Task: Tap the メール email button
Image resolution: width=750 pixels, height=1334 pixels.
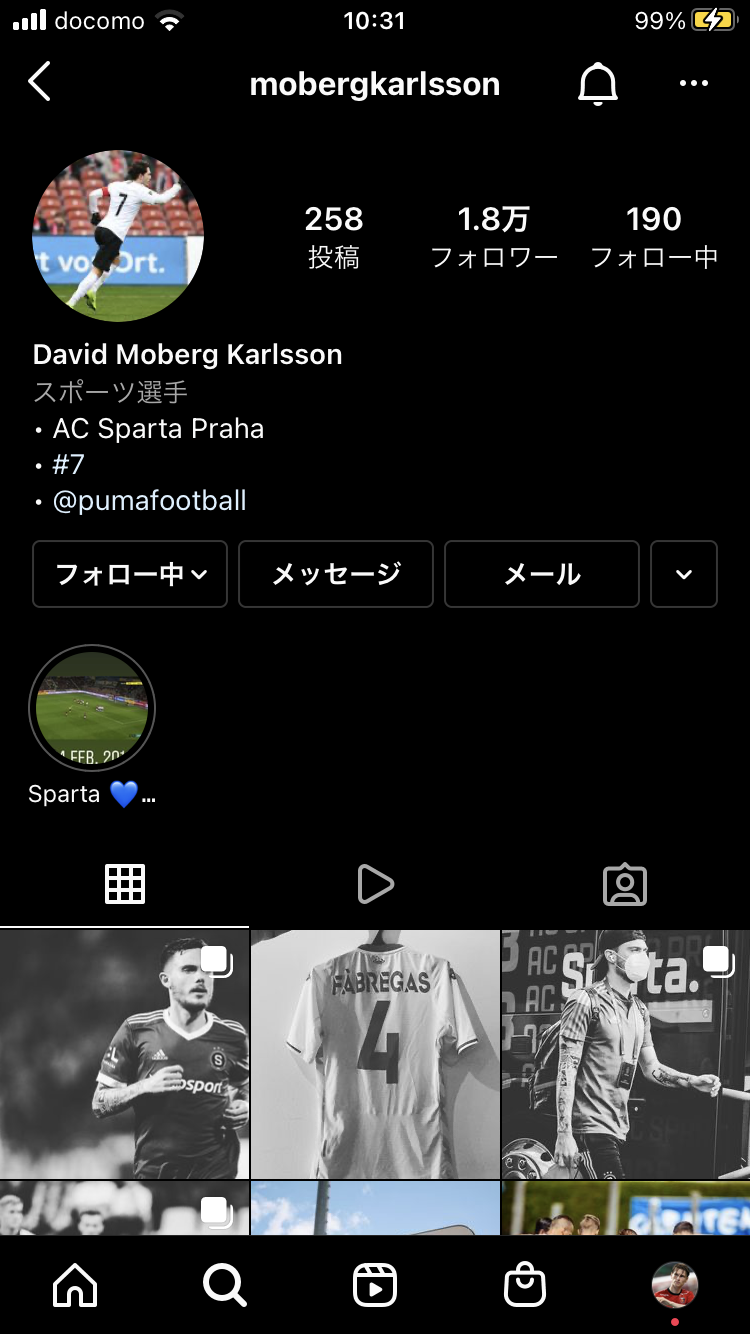Action: [542, 574]
